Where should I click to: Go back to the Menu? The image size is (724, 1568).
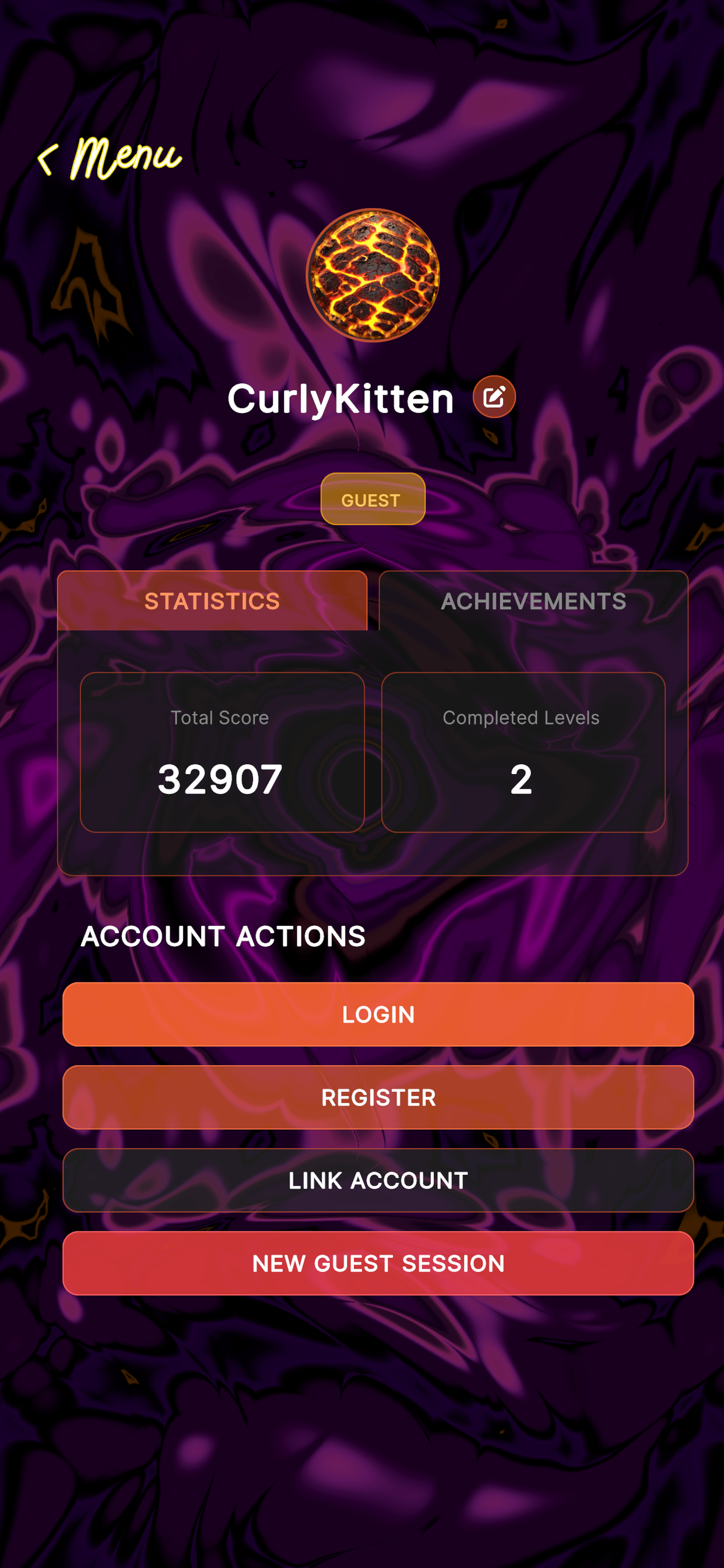pyautogui.click(x=110, y=158)
